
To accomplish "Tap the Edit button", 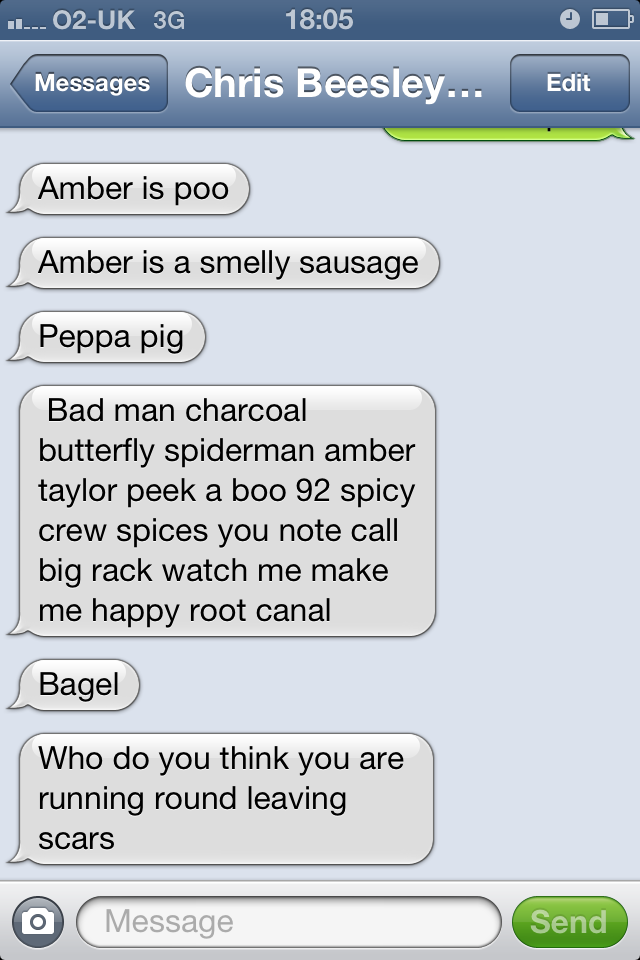I will (x=568, y=84).
